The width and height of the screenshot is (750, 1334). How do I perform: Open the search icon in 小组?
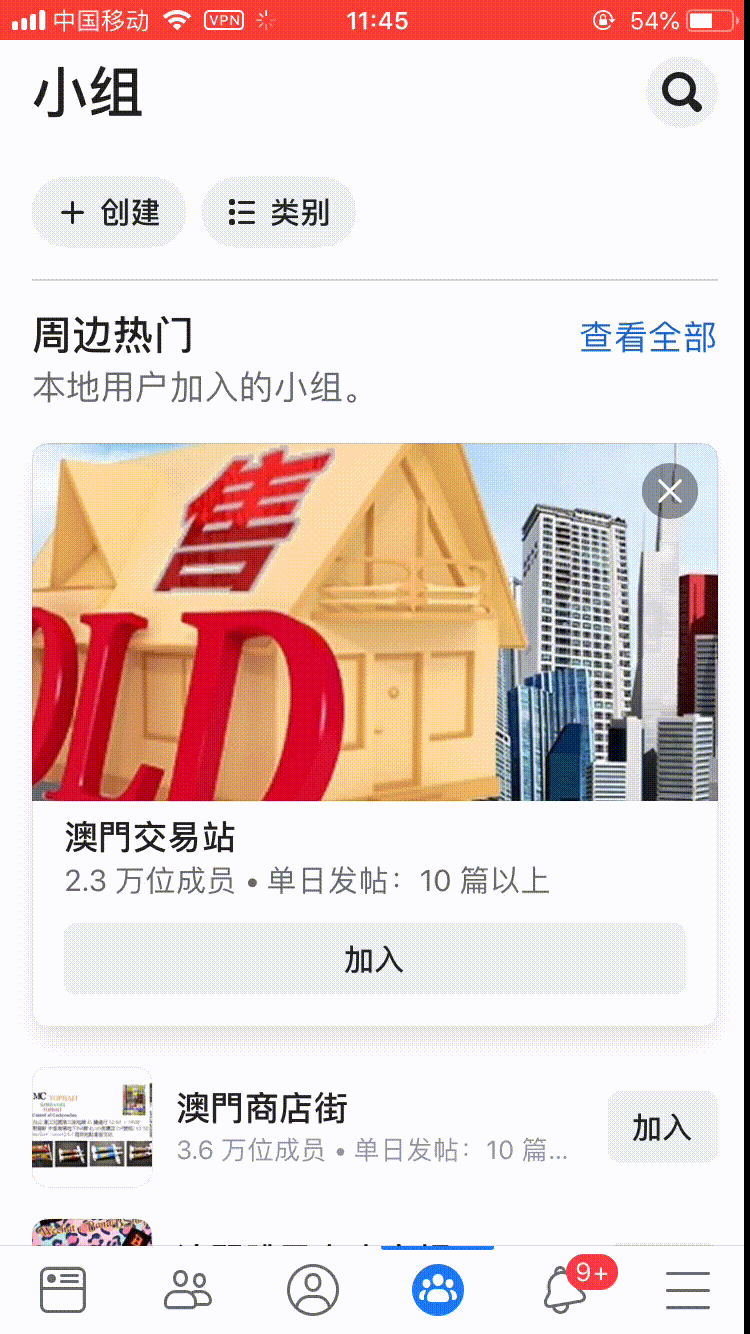(682, 93)
